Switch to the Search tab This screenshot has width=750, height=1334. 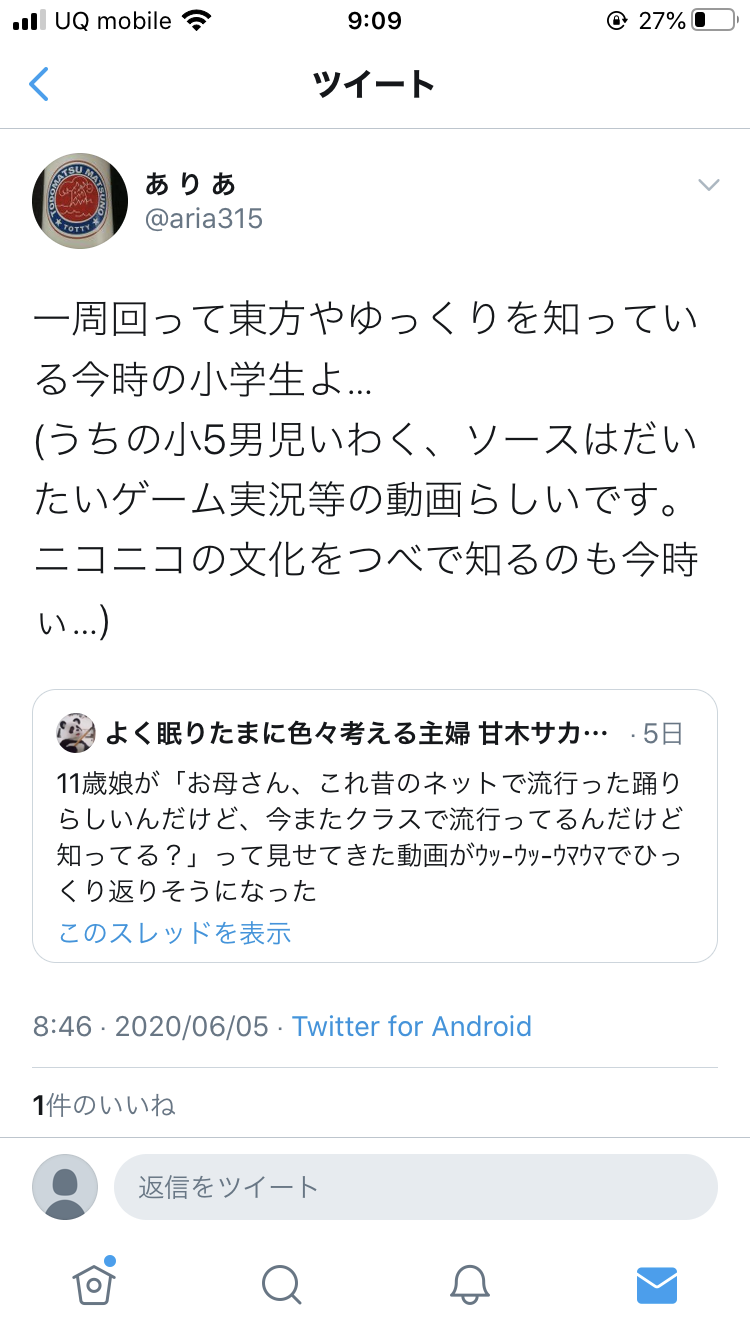pyautogui.click(x=281, y=1284)
